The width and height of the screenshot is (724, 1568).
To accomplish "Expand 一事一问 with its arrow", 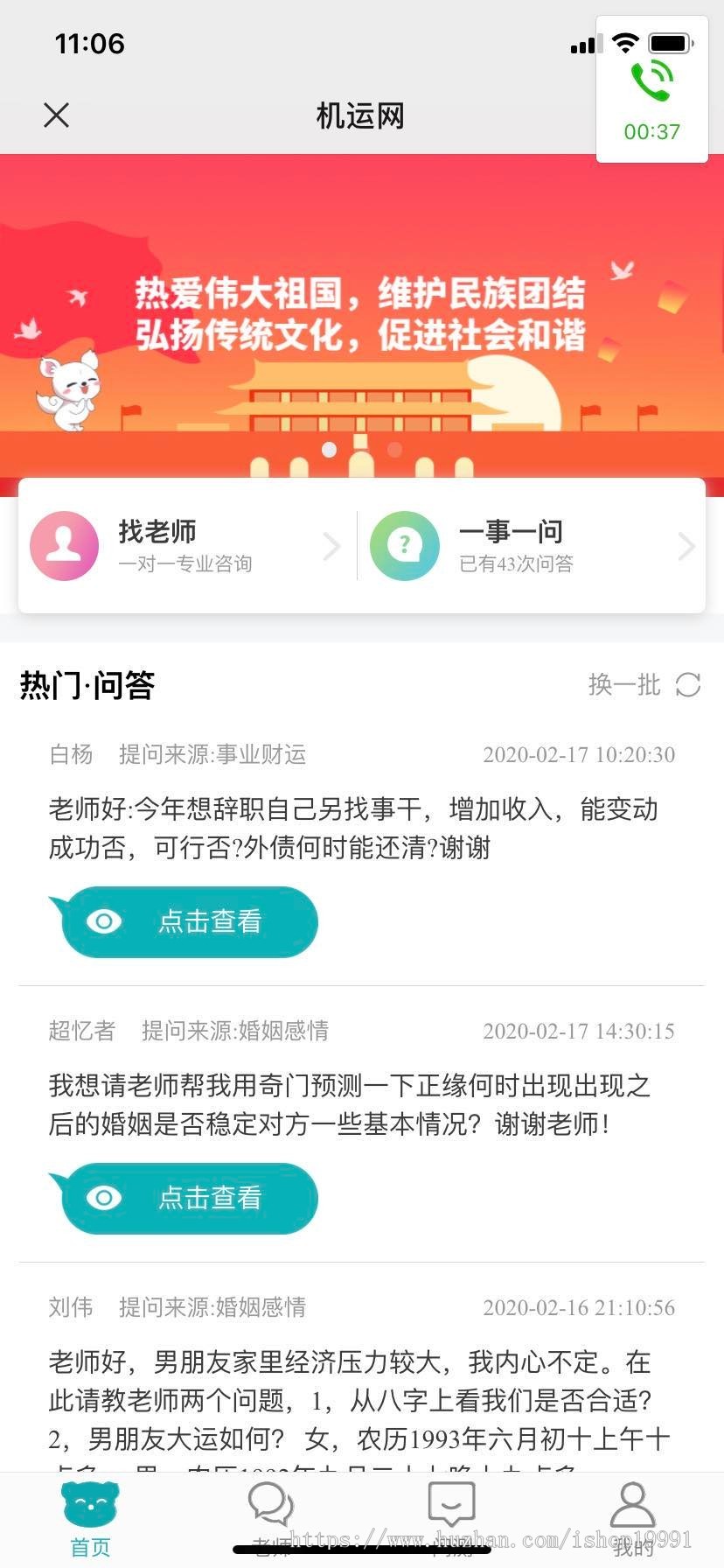I will pos(687,546).
